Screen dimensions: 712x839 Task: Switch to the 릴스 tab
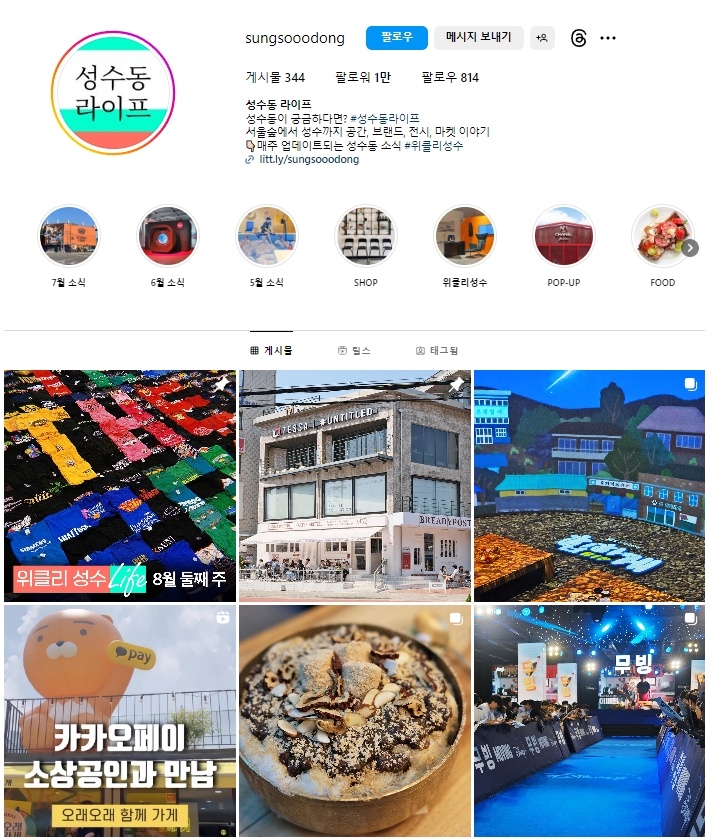pos(355,351)
